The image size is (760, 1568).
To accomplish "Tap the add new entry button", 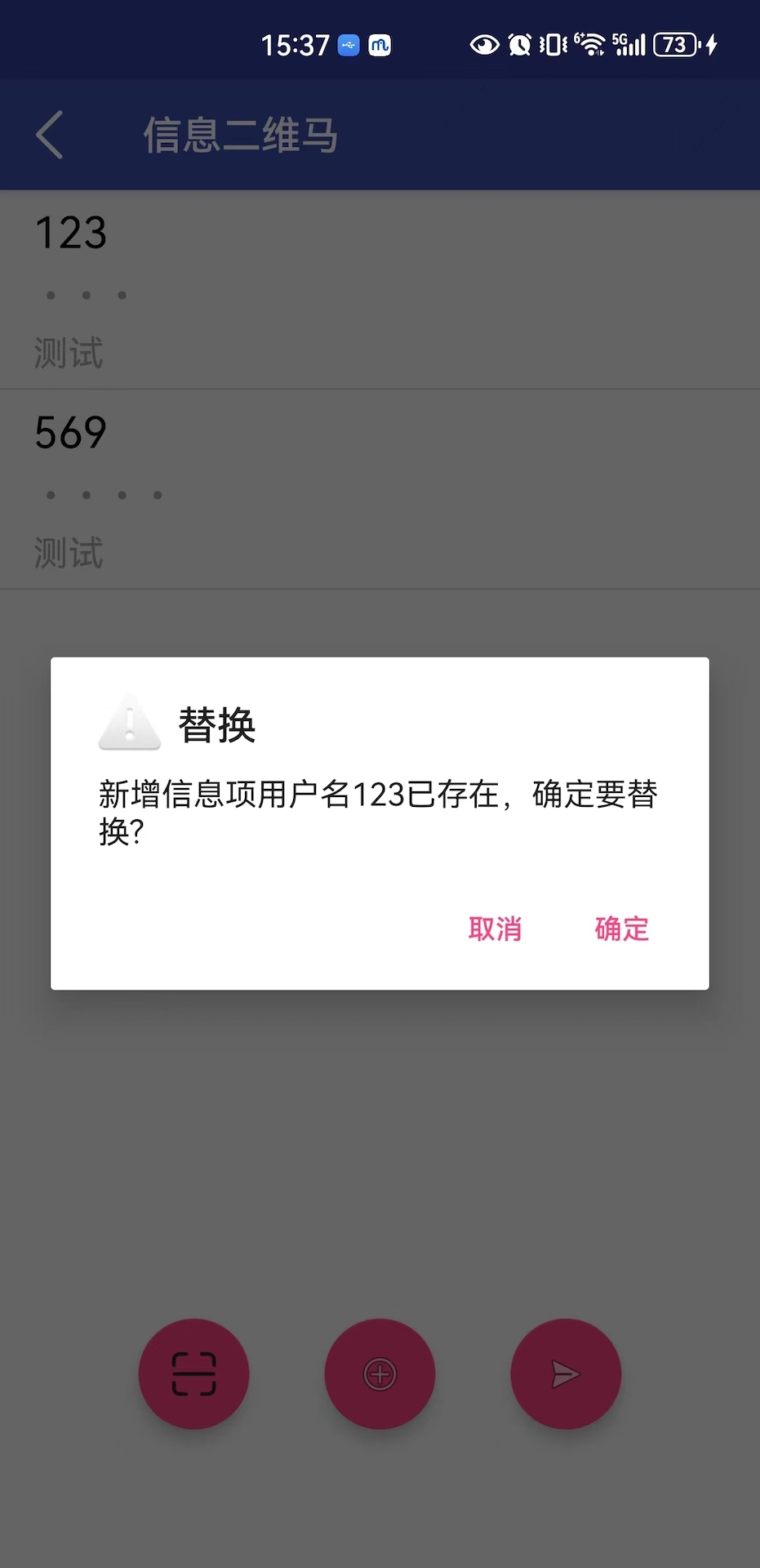I will point(379,1374).
